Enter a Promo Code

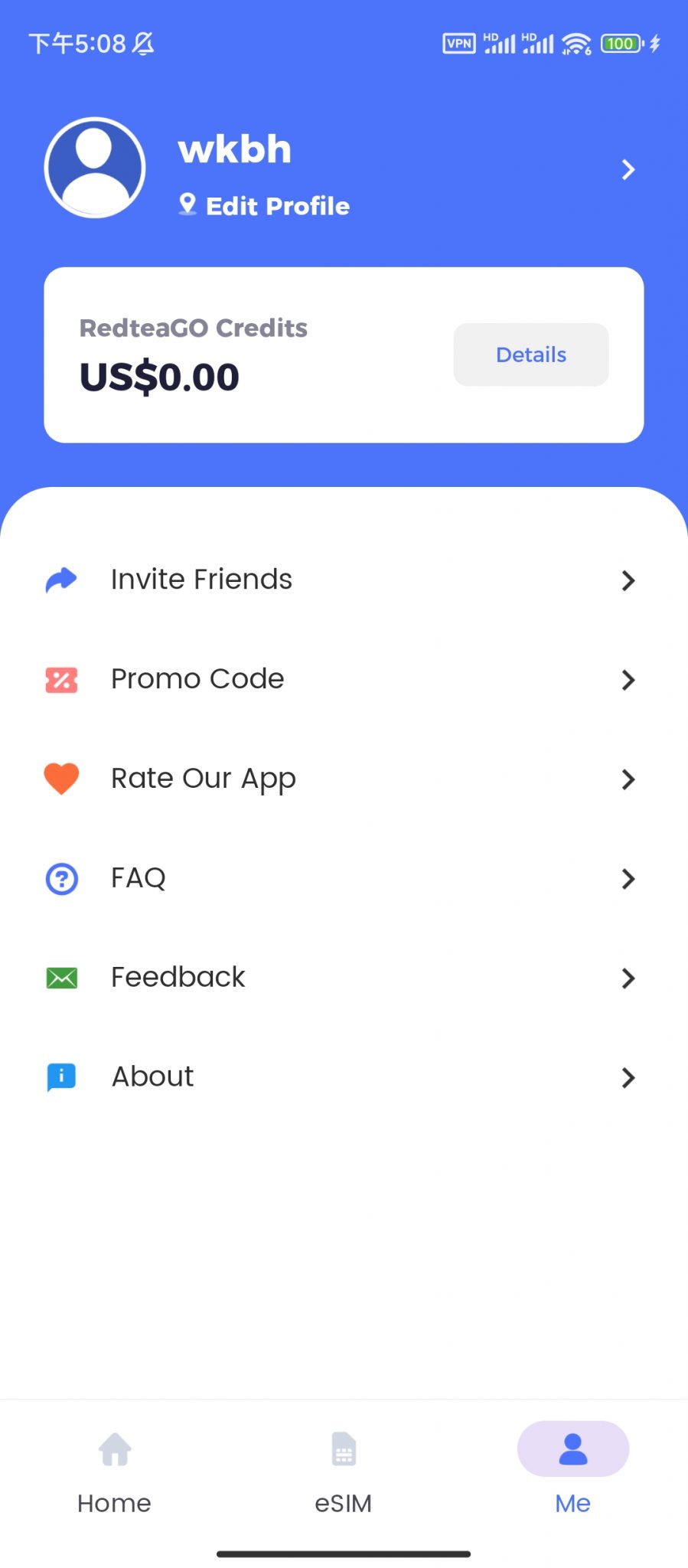tap(197, 679)
